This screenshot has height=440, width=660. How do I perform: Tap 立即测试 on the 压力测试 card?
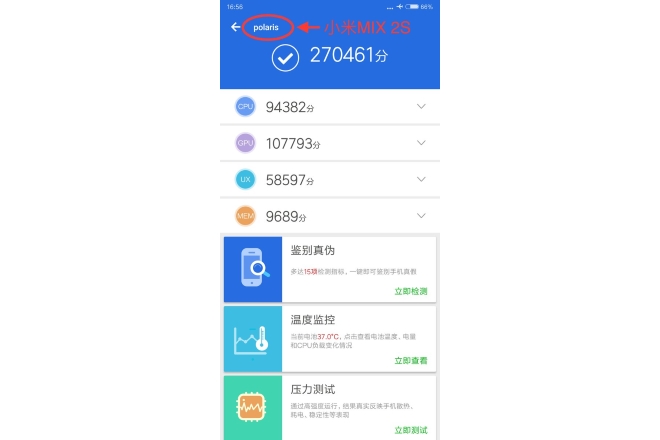pyautogui.click(x=410, y=429)
